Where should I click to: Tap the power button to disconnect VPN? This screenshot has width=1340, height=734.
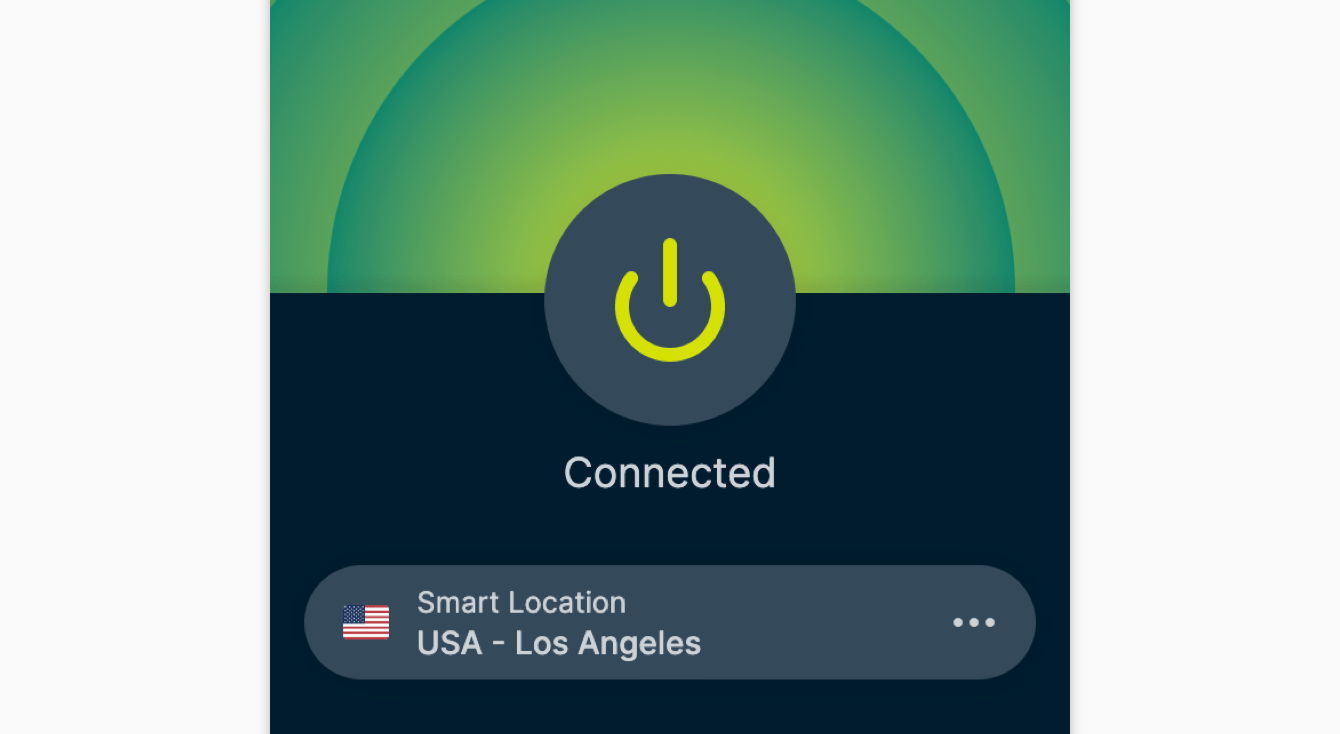(x=669, y=300)
